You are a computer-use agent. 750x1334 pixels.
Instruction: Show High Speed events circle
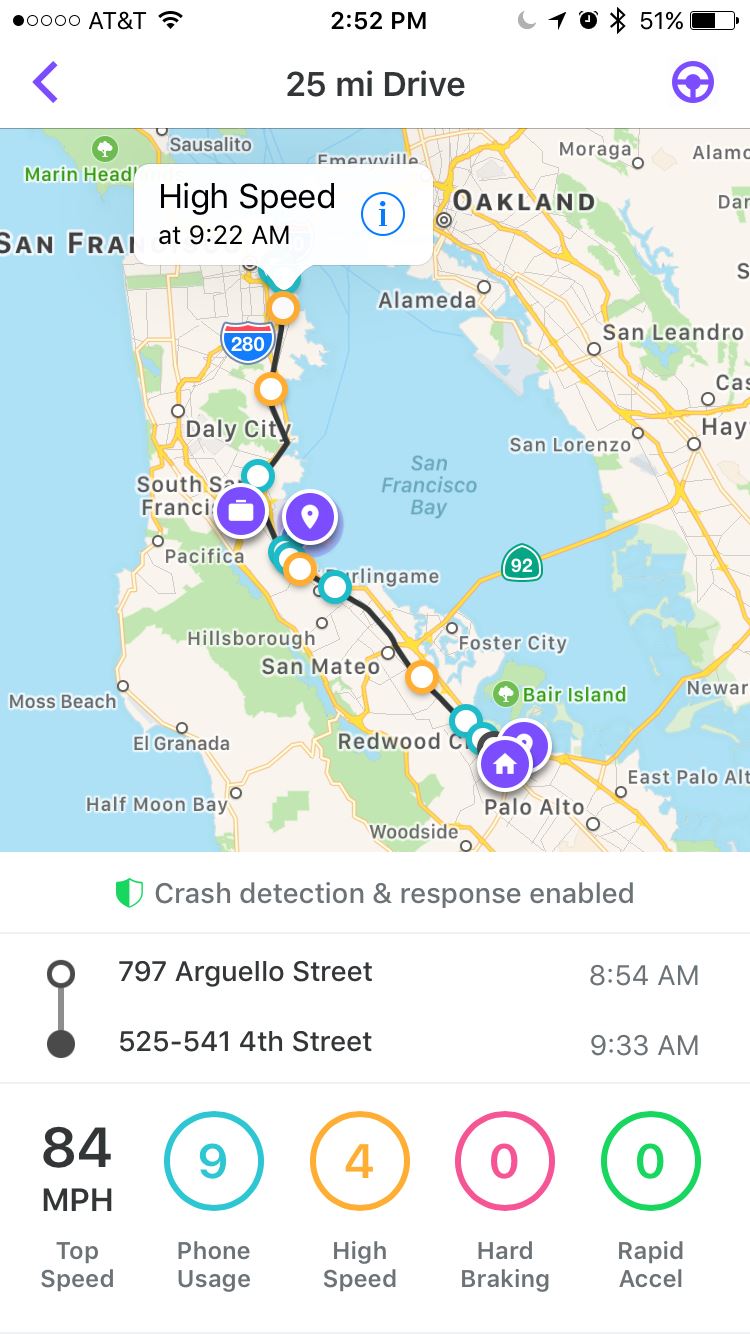359,1161
